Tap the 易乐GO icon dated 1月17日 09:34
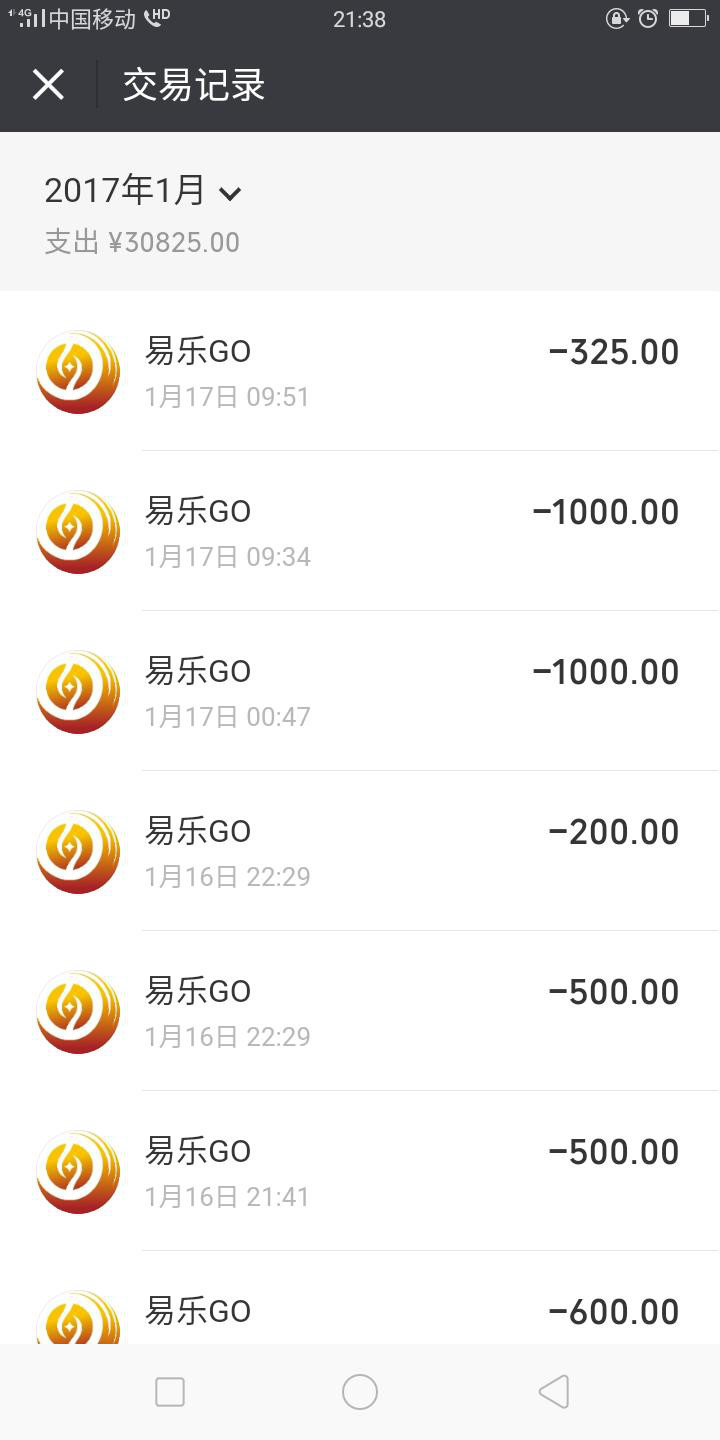 click(x=78, y=531)
